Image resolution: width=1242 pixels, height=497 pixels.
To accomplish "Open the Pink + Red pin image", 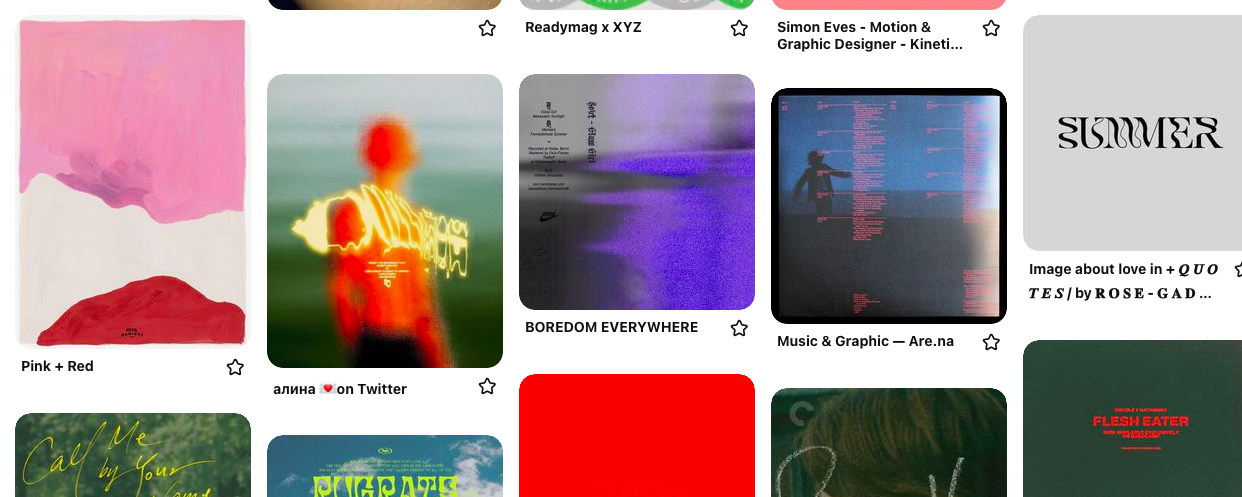I will point(133,180).
